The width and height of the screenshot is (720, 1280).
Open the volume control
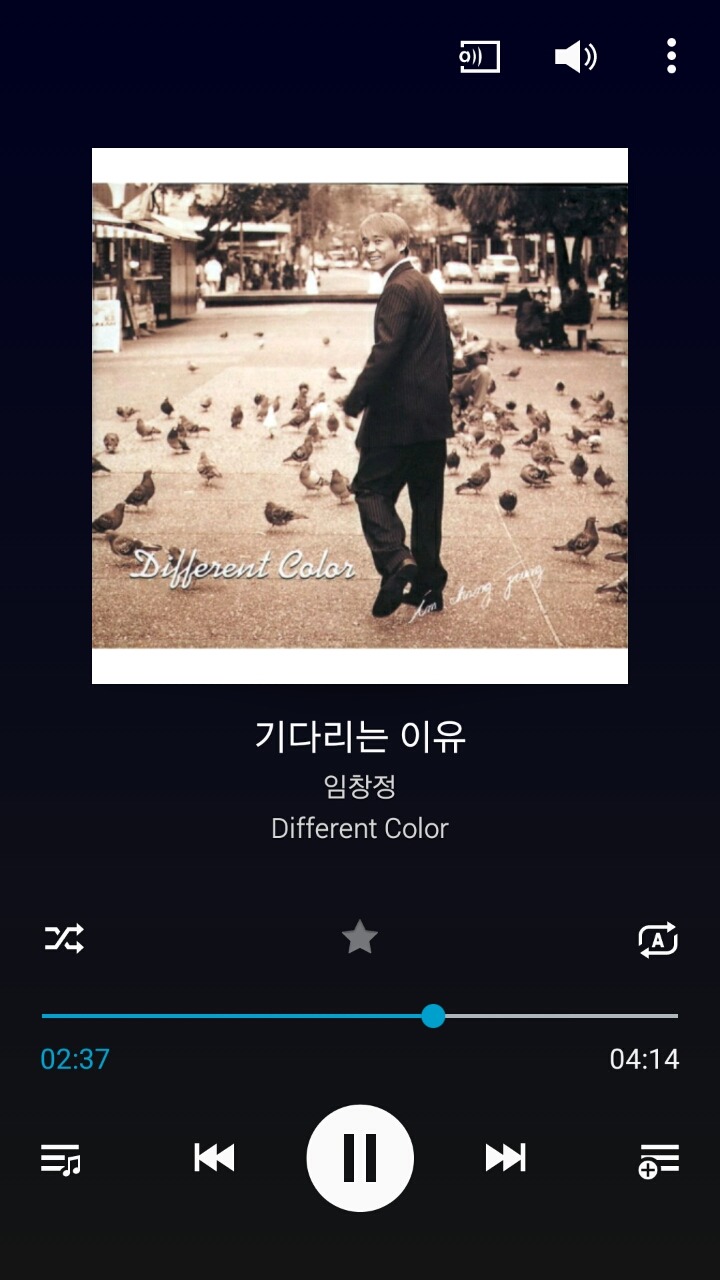576,57
